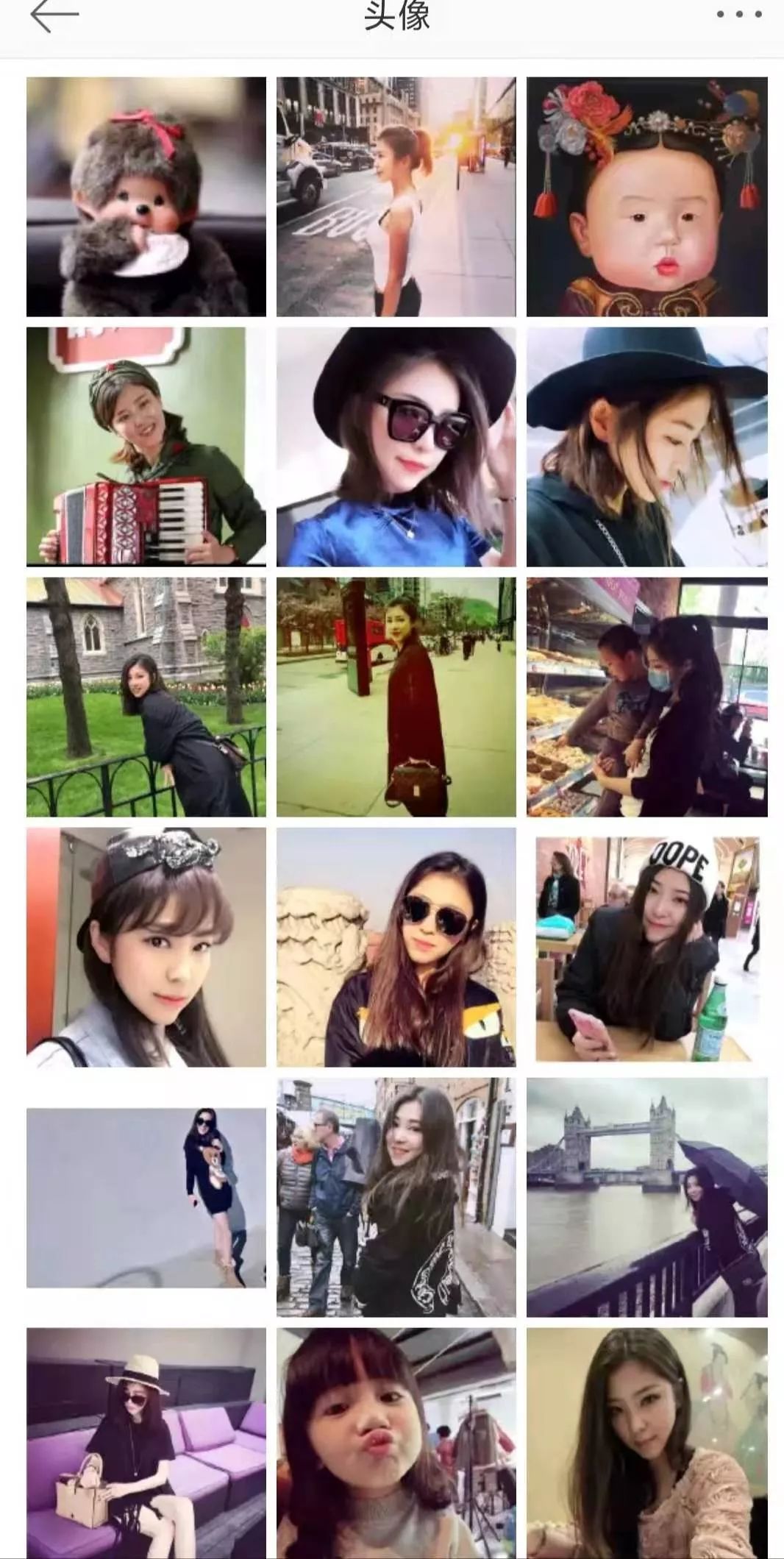
Task: Open the plush monkey doll photo
Action: [x=146, y=196]
